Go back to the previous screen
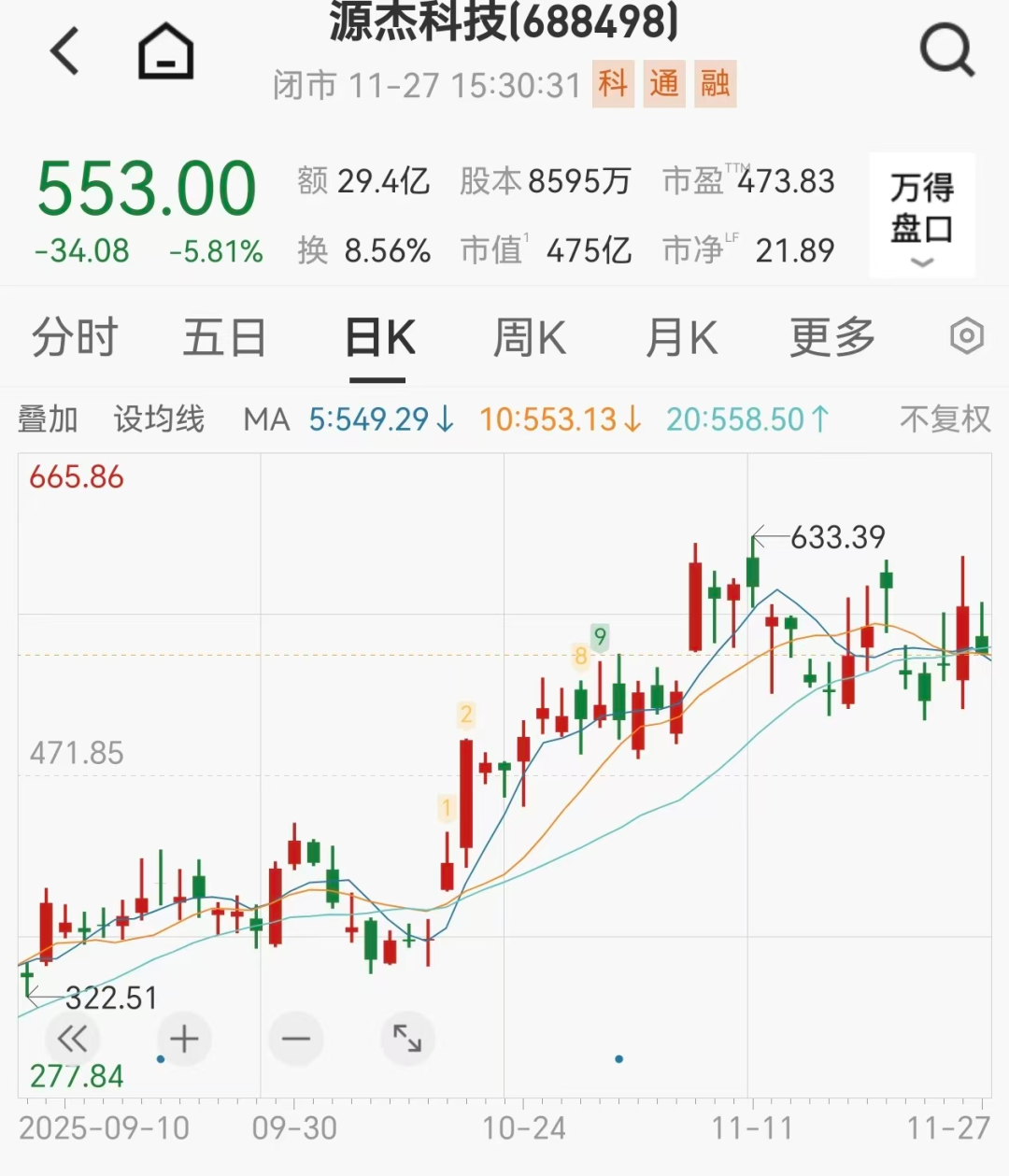The height and width of the screenshot is (1176, 1009). point(65,50)
